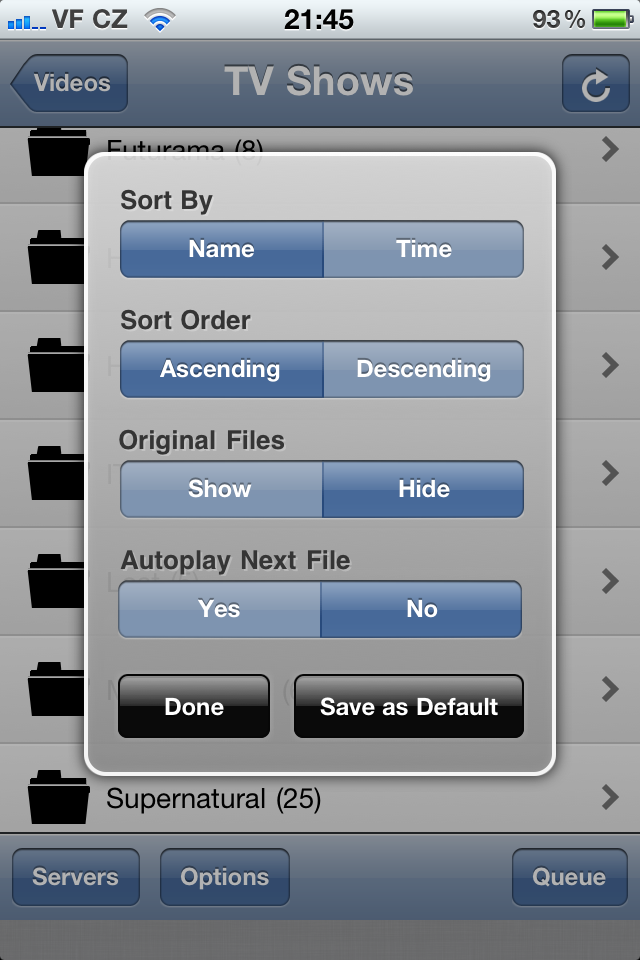Refresh the TV Shows list

[x=595, y=84]
